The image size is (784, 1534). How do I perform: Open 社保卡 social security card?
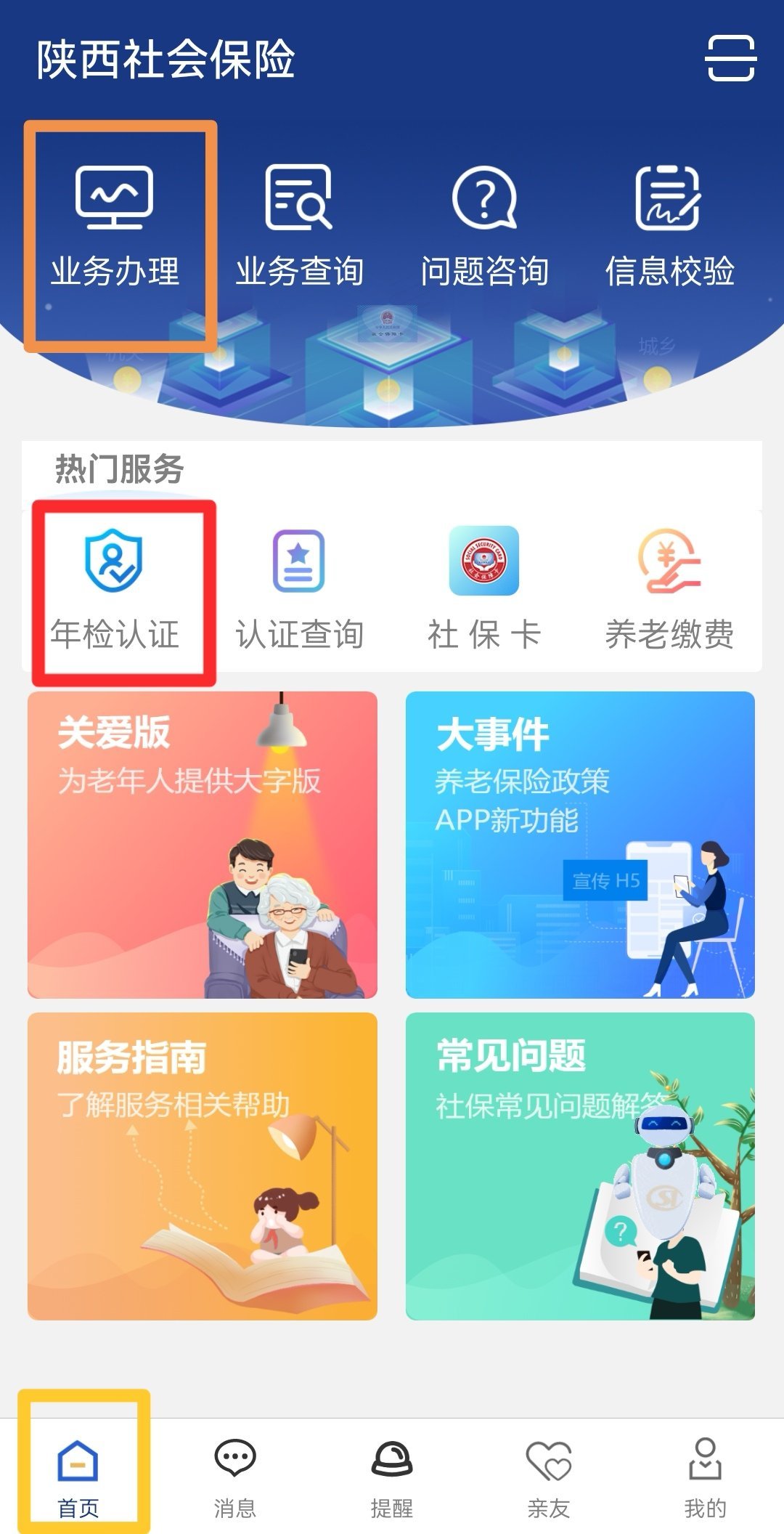click(484, 590)
